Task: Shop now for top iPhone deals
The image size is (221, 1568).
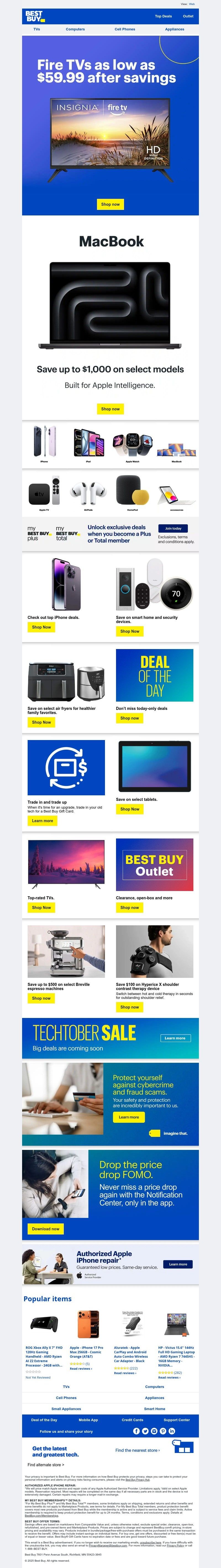Action: (41, 627)
